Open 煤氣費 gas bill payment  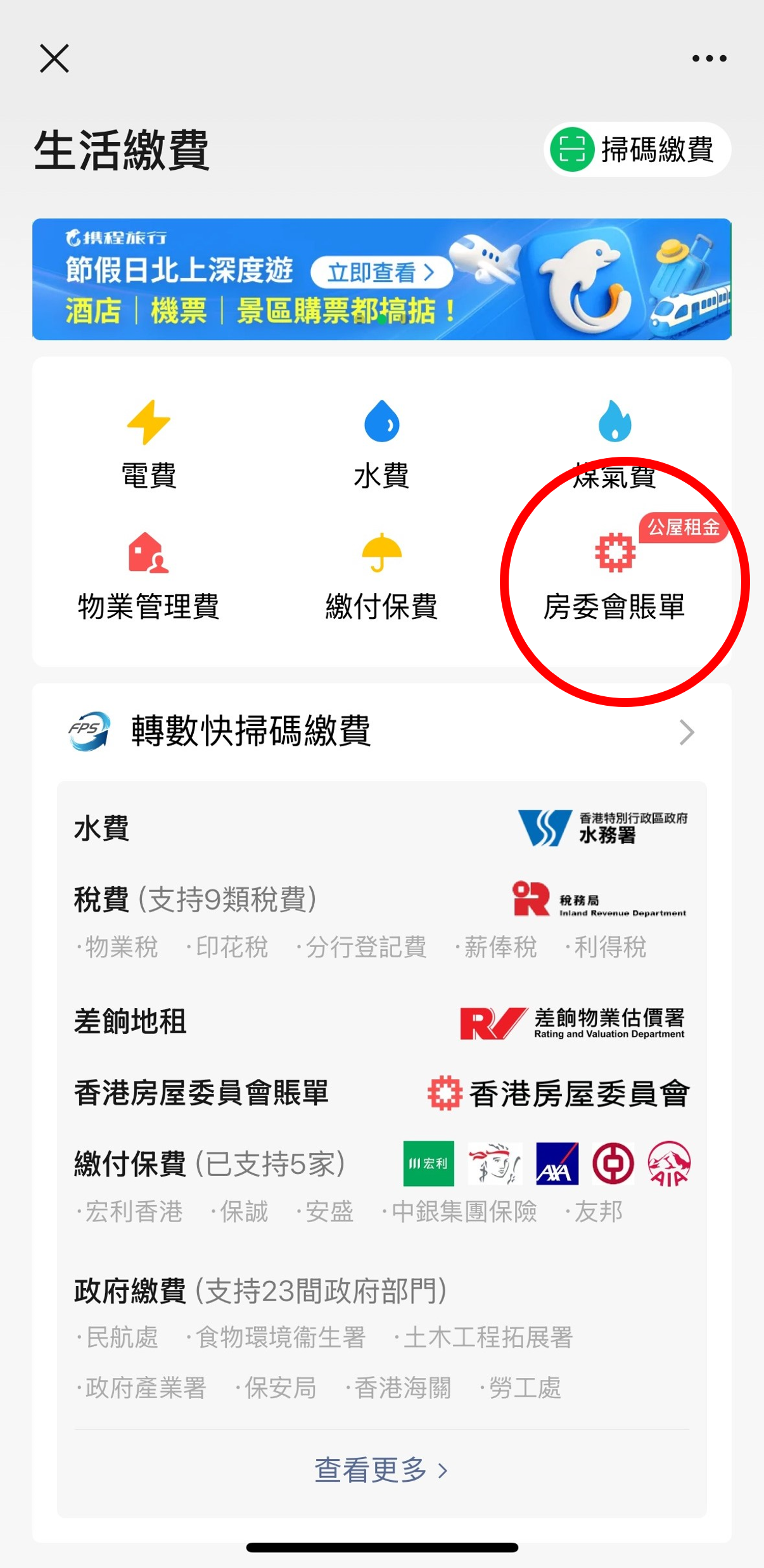pos(614,443)
